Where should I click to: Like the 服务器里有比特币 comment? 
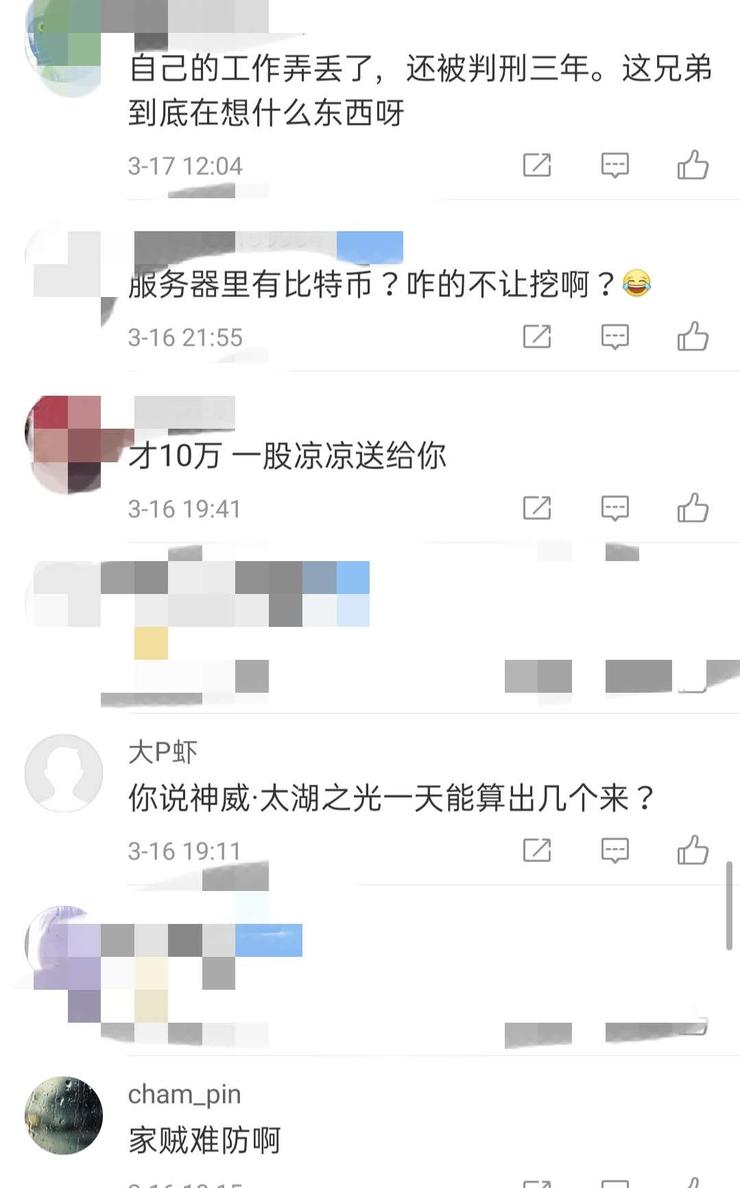coord(693,337)
